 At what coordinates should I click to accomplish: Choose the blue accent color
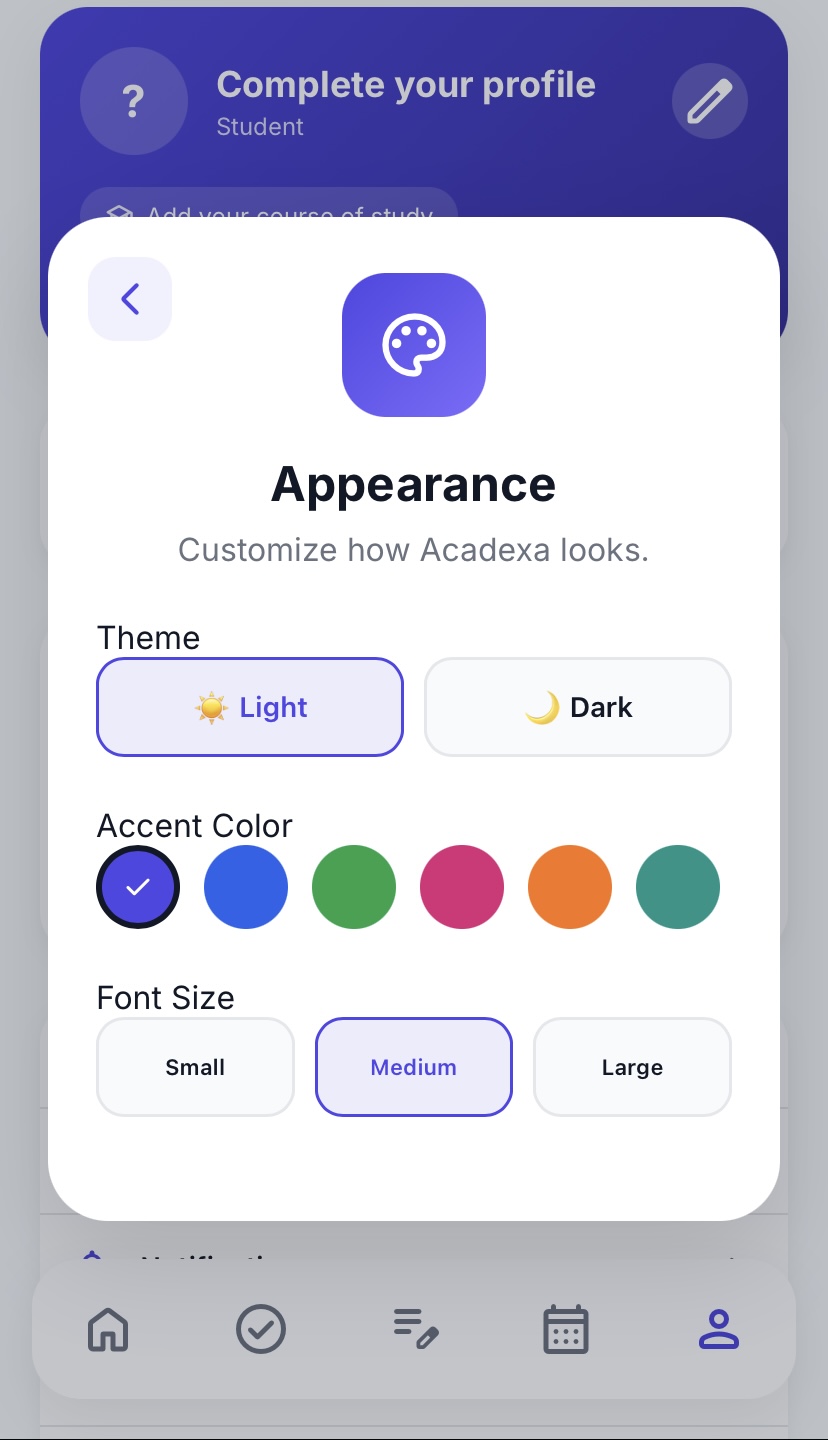246,887
